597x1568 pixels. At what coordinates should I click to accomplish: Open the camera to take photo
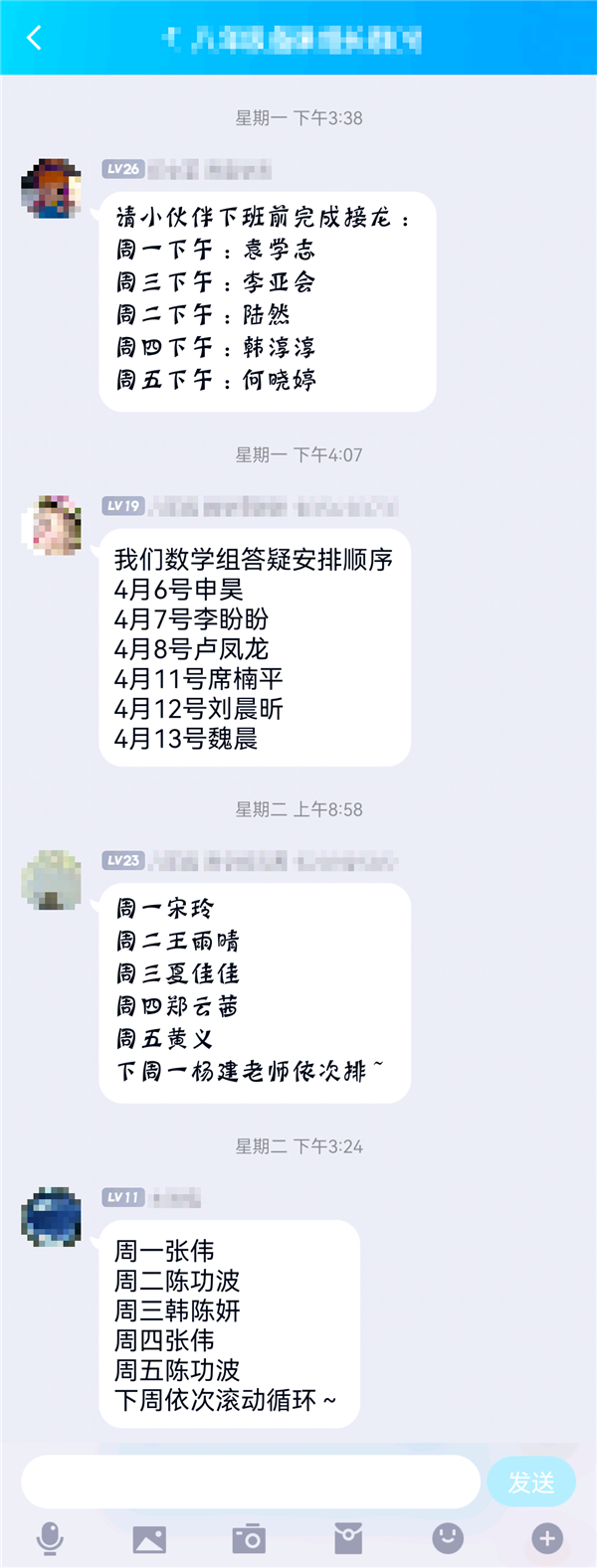[249, 1539]
